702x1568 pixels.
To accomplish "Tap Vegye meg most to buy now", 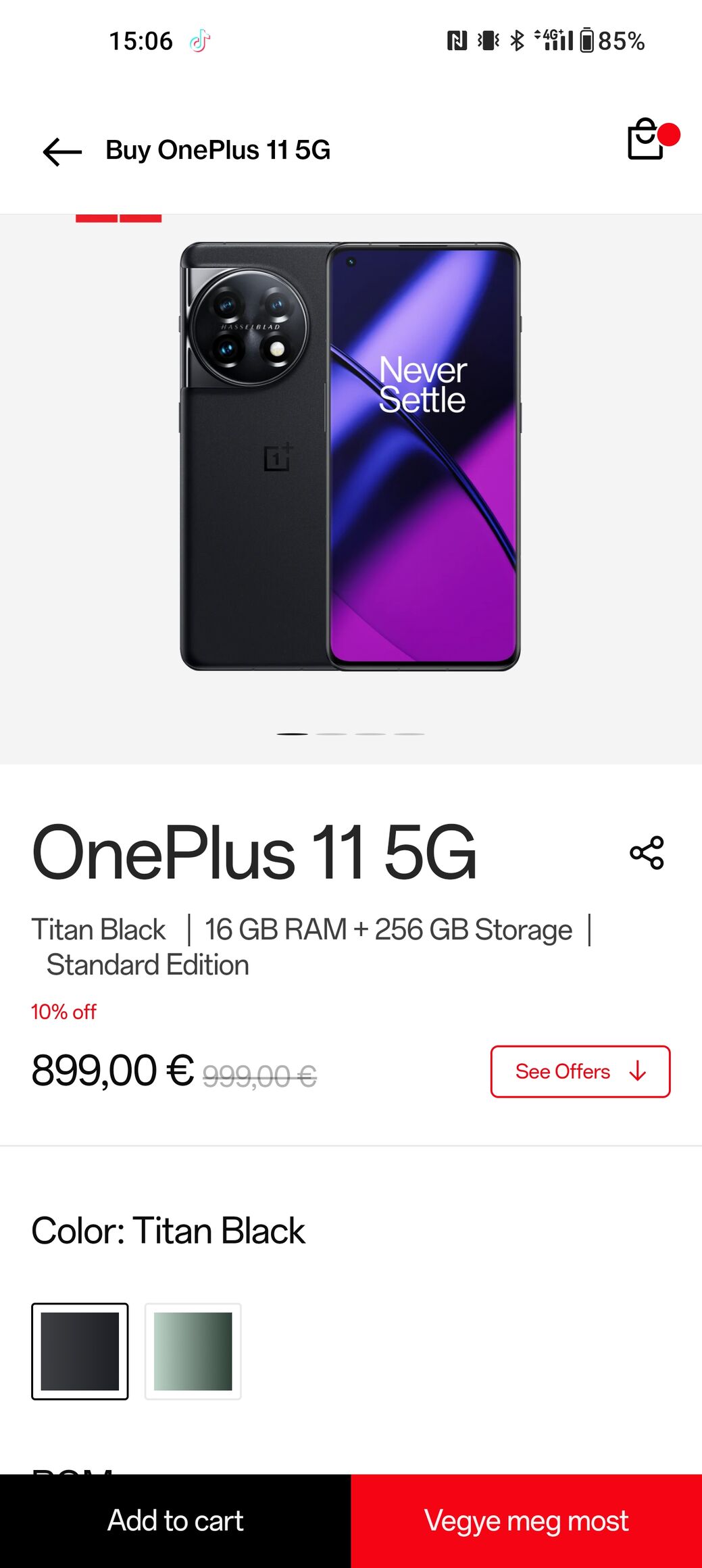I will tap(526, 1521).
